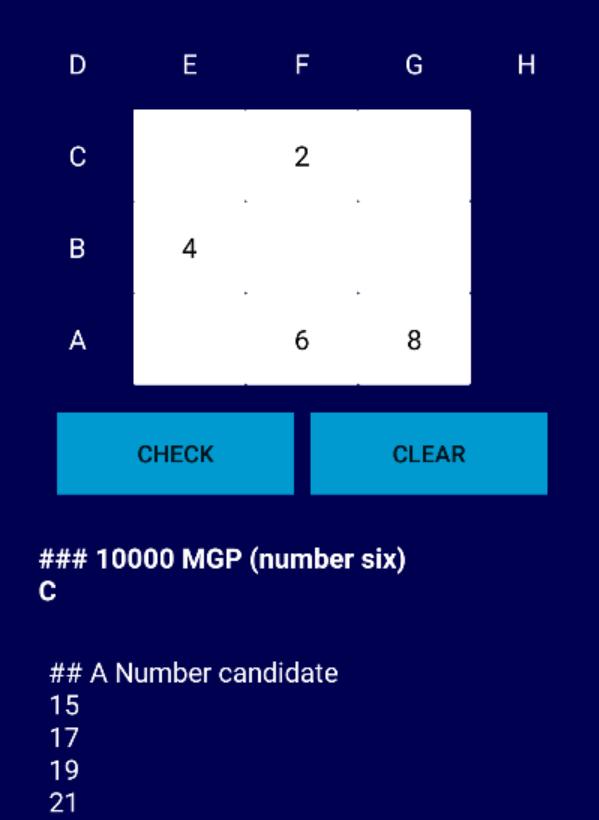Tap the CHECK button
The width and height of the screenshot is (599, 820).
(x=175, y=453)
